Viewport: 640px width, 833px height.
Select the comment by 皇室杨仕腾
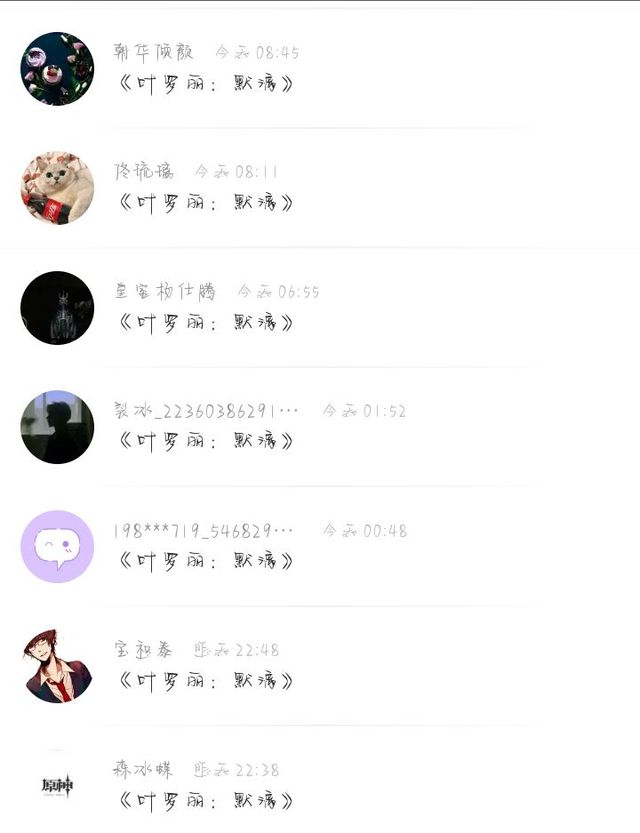[320, 307]
